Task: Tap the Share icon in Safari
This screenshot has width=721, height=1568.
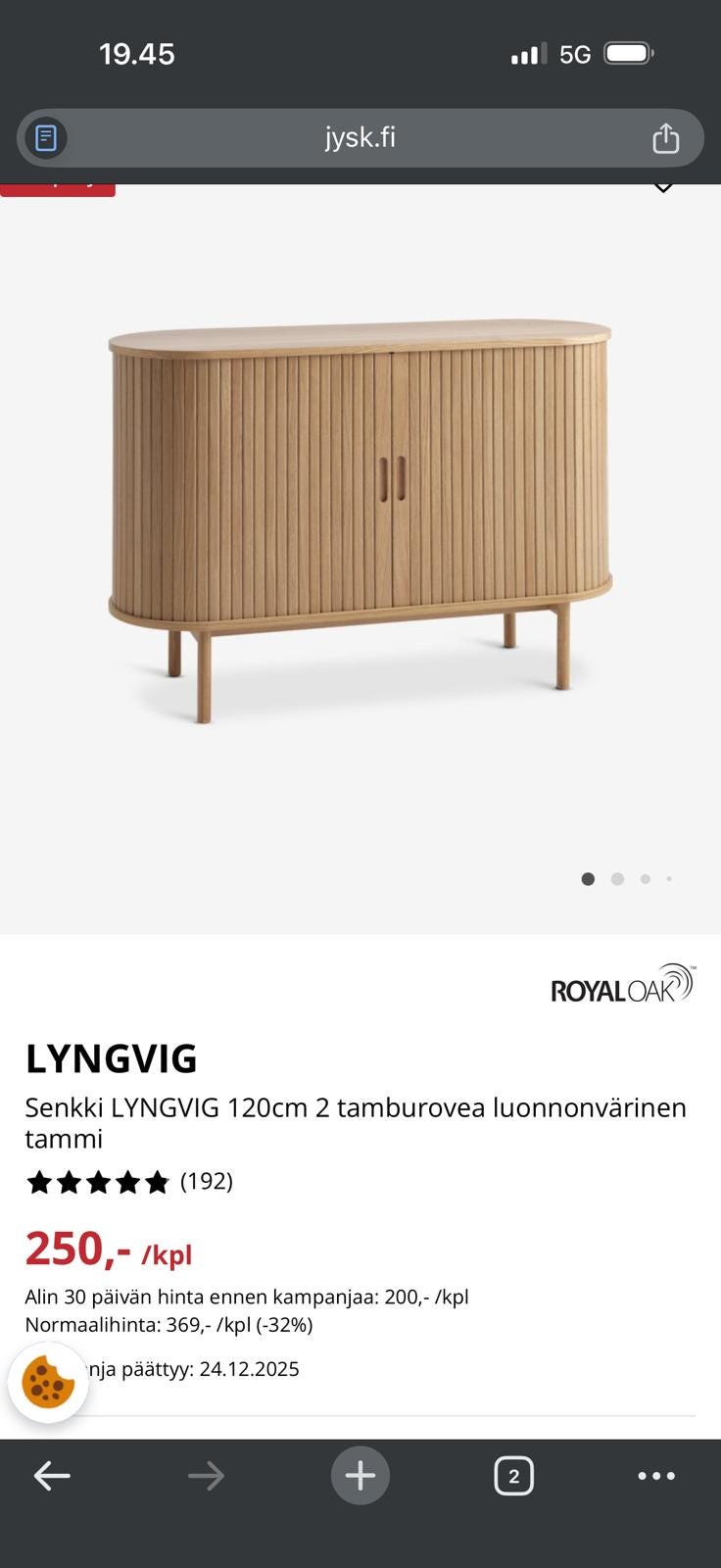Action: 667,137
